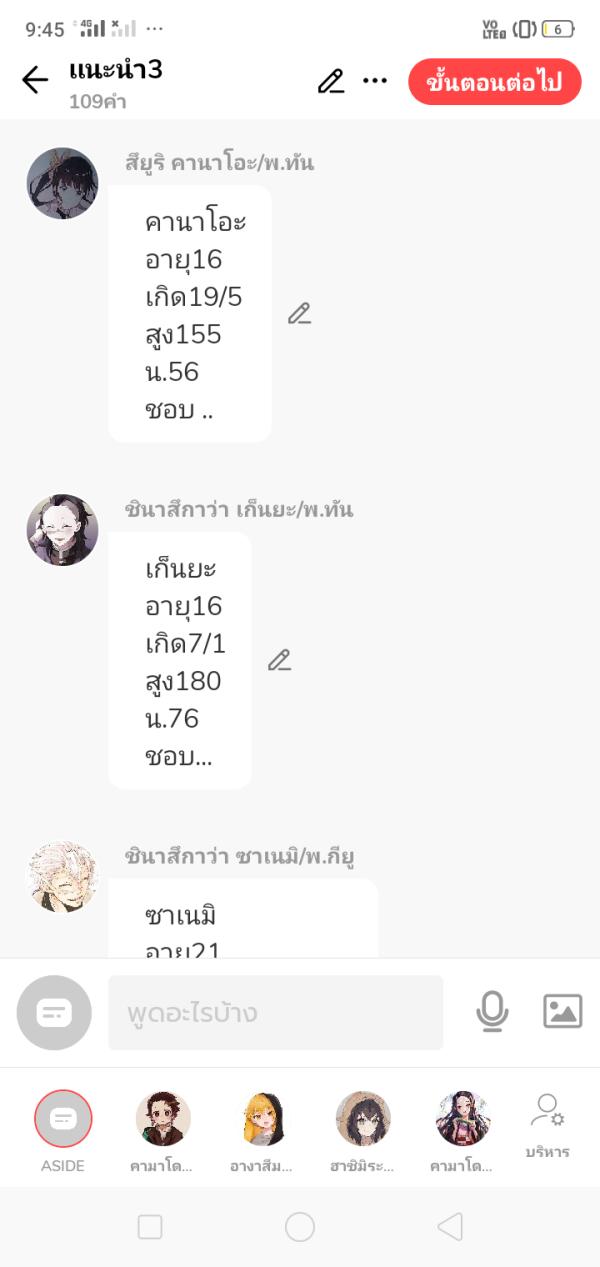Go back using the top-left arrow
The width and height of the screenshot is (600, 1267).
coord(35,81)
